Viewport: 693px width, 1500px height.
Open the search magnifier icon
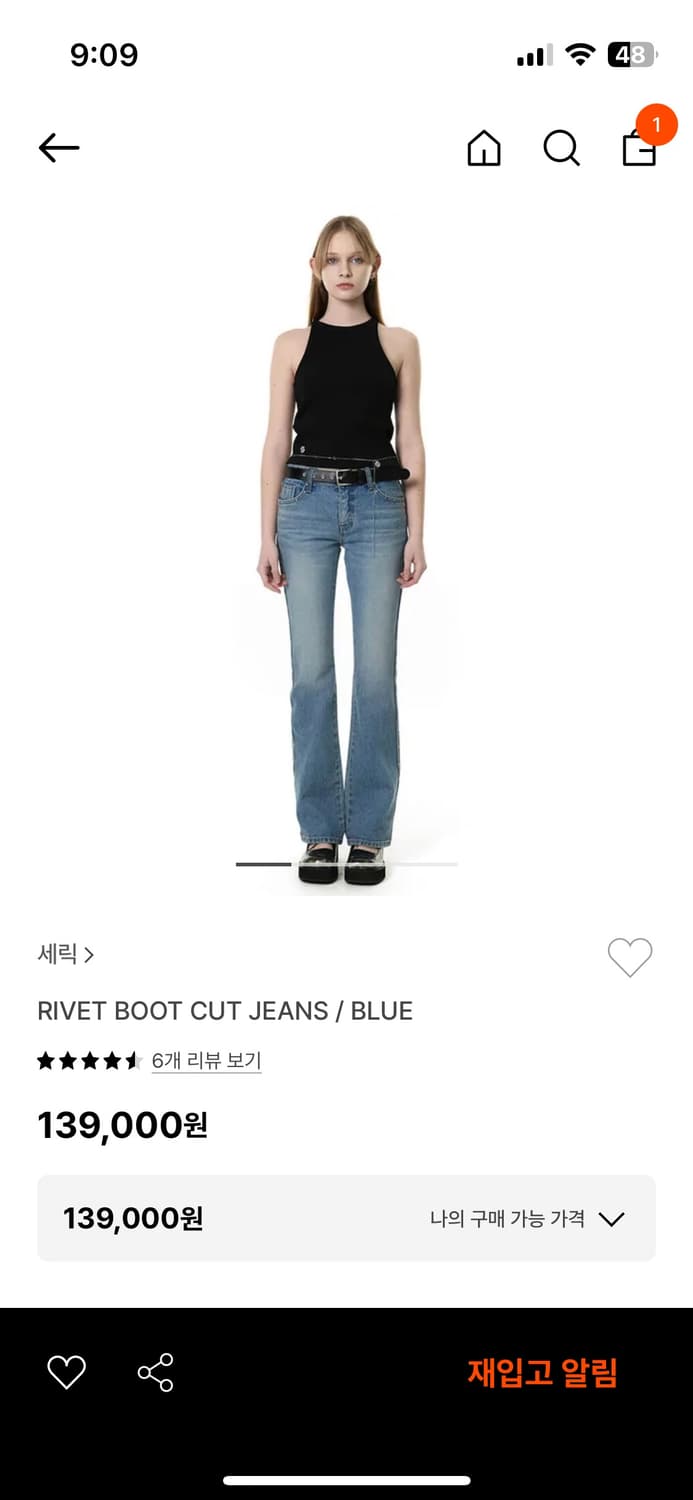pyautogui.click(x=561, y=149)
